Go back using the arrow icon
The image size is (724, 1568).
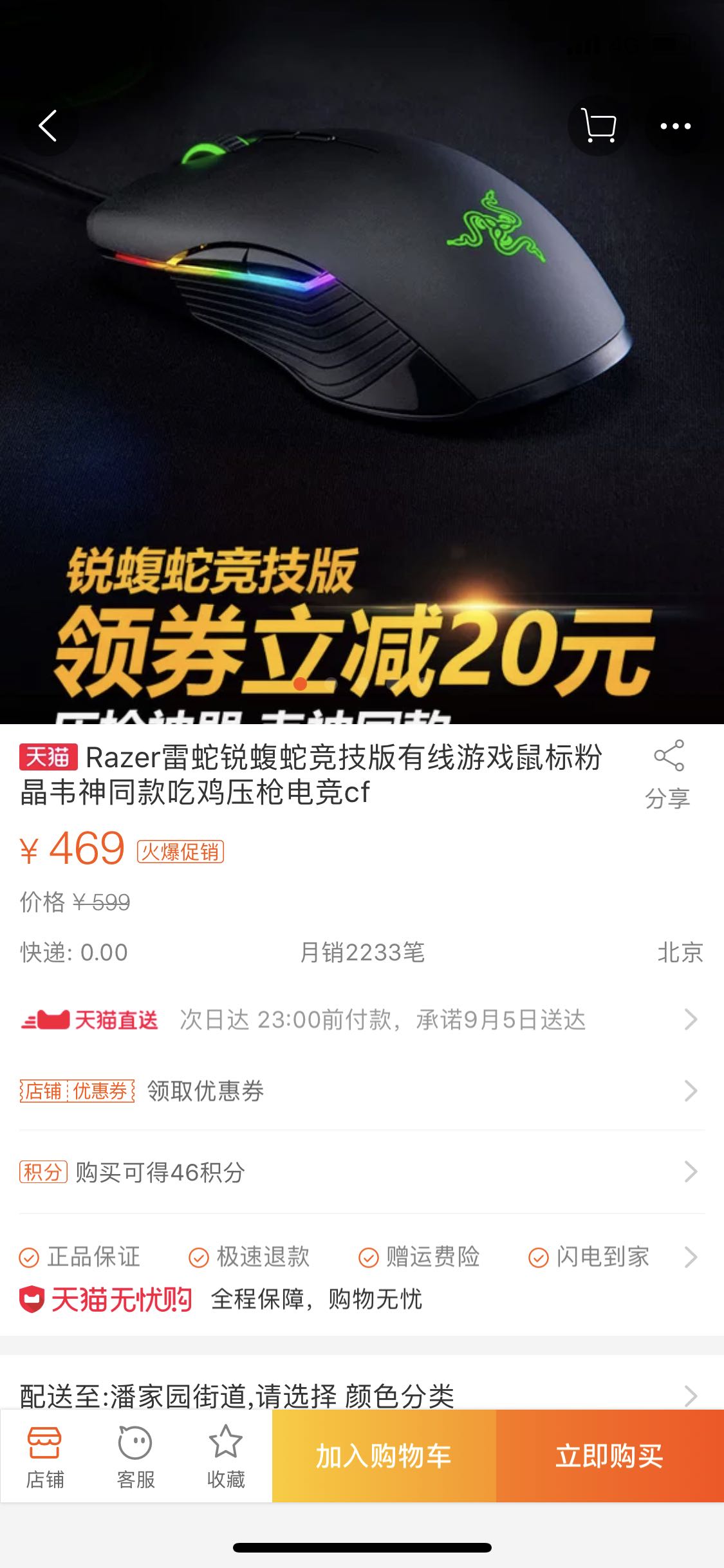point(48,126)
